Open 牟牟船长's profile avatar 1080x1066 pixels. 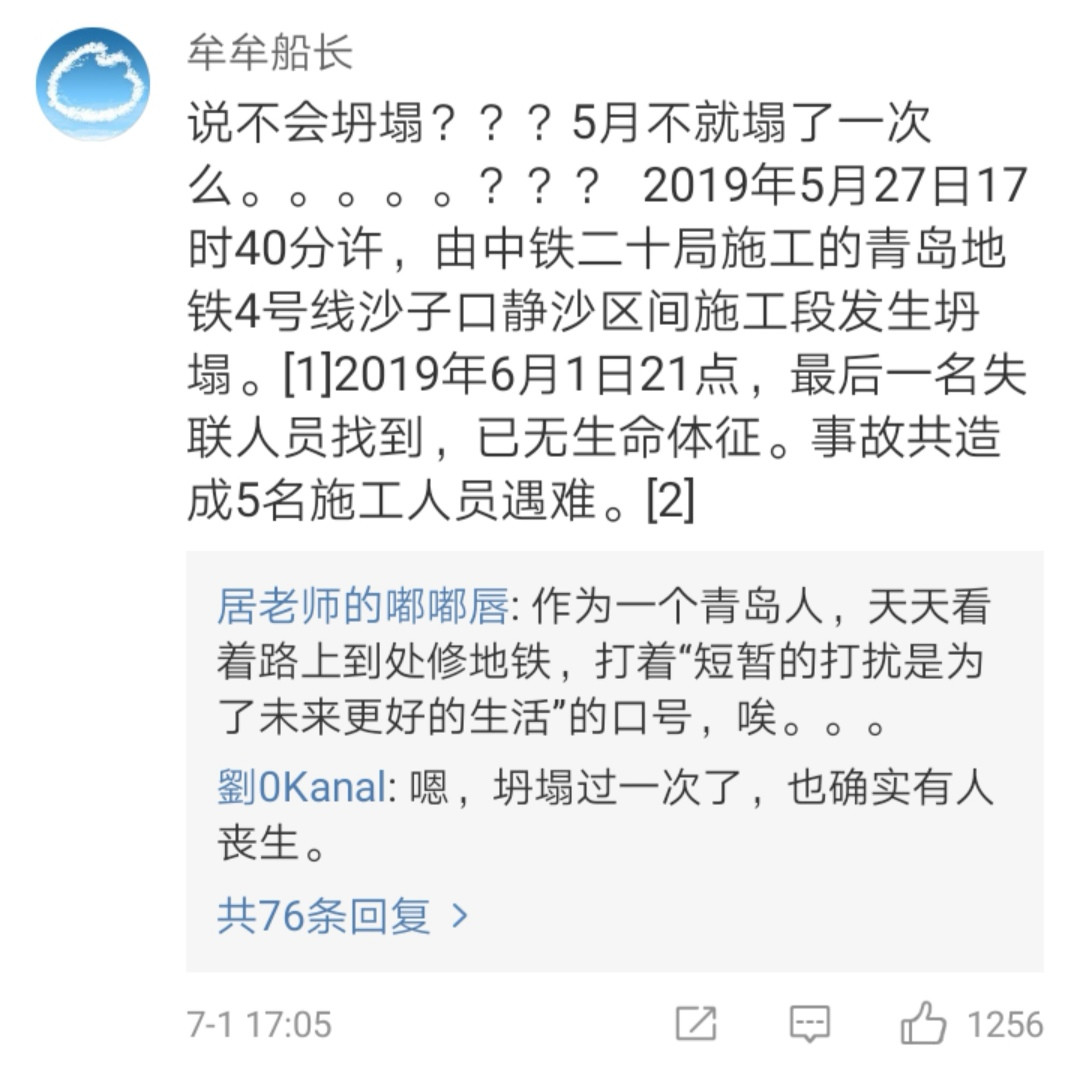(x=92, y=84)
